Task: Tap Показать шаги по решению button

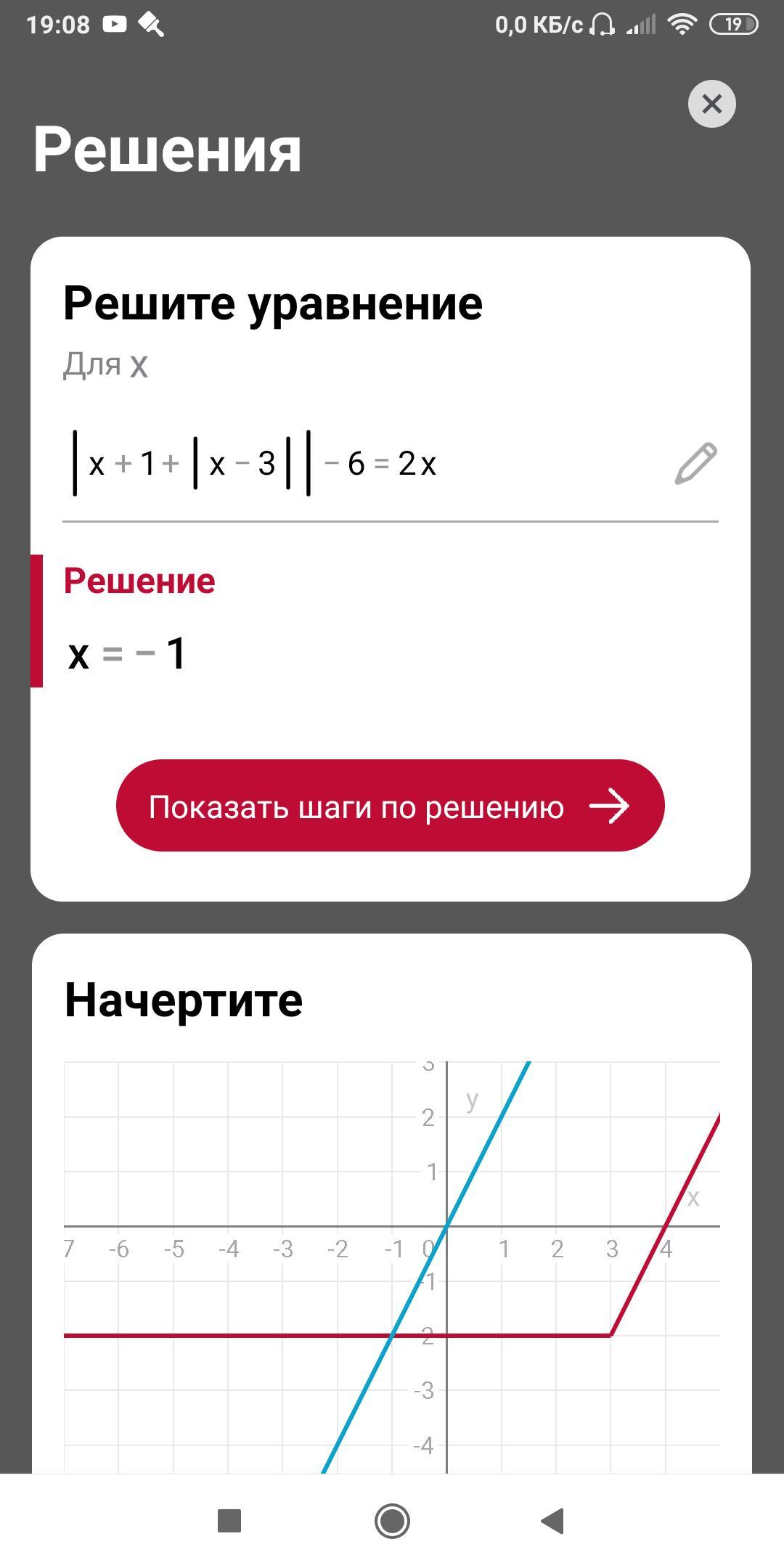Action: 391,806
